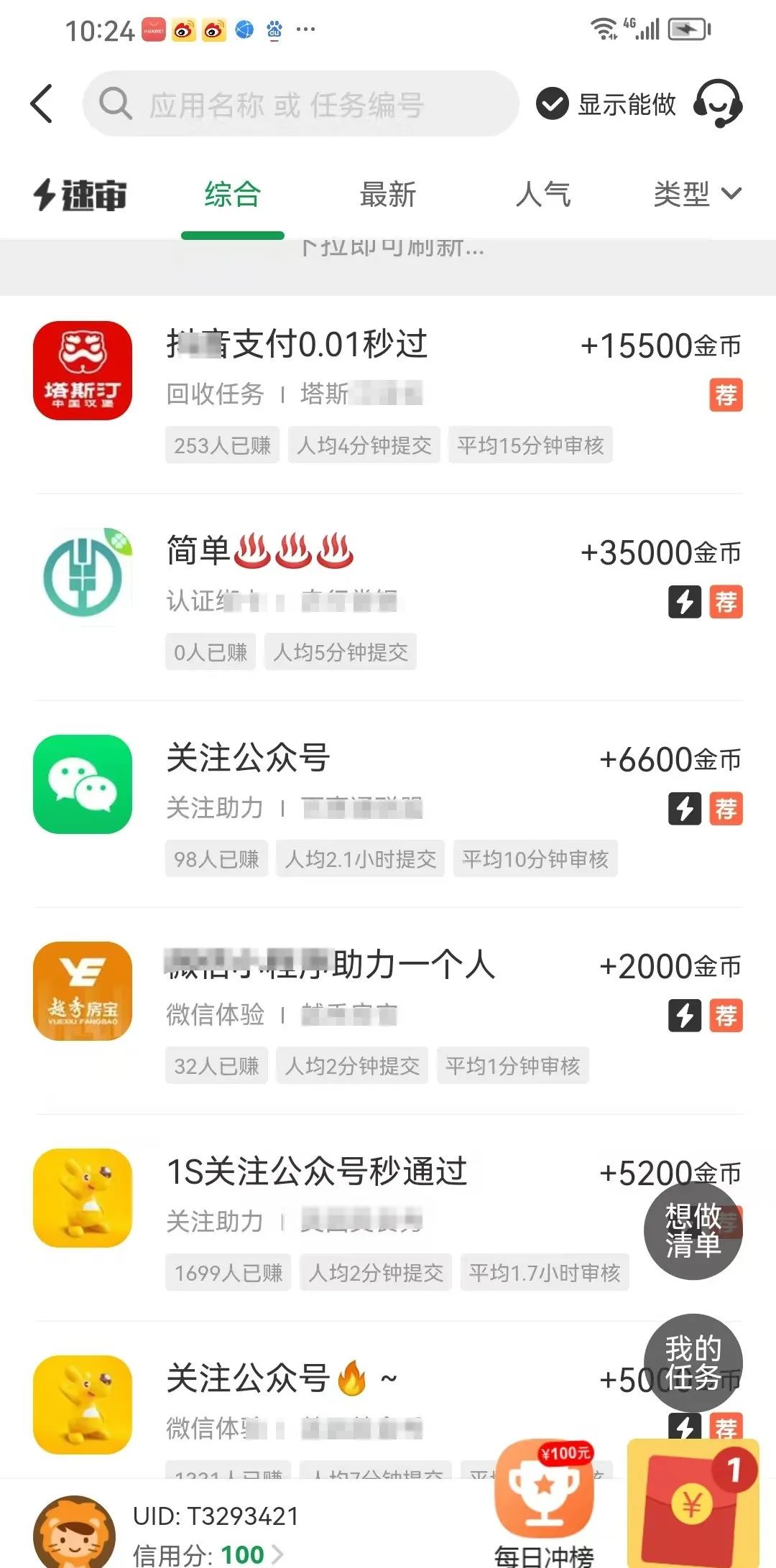Screen dimensions: 776x1568
Task: Expand the 类型 dropdown
Action: (x=696, y=195)
